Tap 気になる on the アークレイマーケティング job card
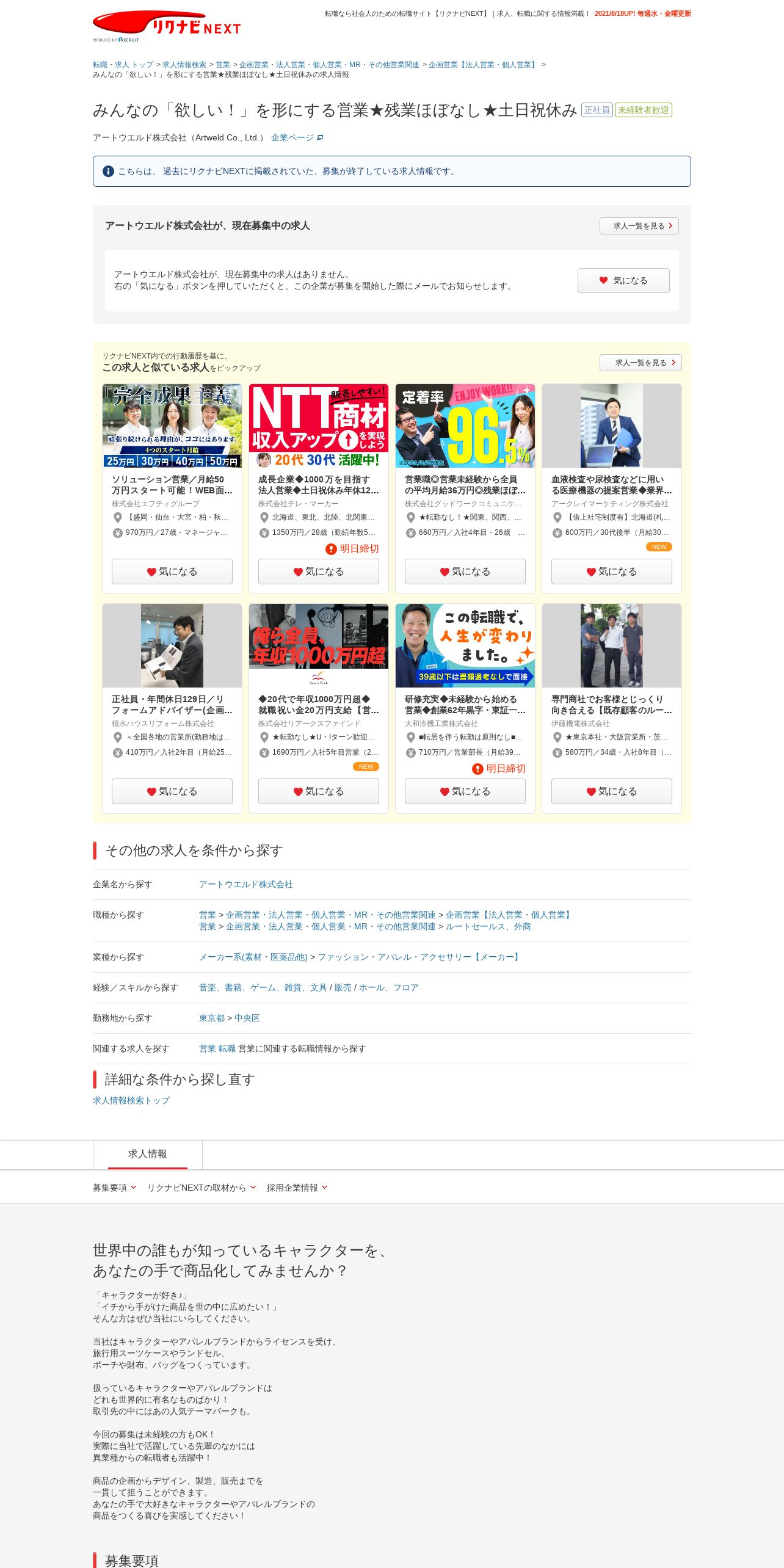 coord(611,572)
